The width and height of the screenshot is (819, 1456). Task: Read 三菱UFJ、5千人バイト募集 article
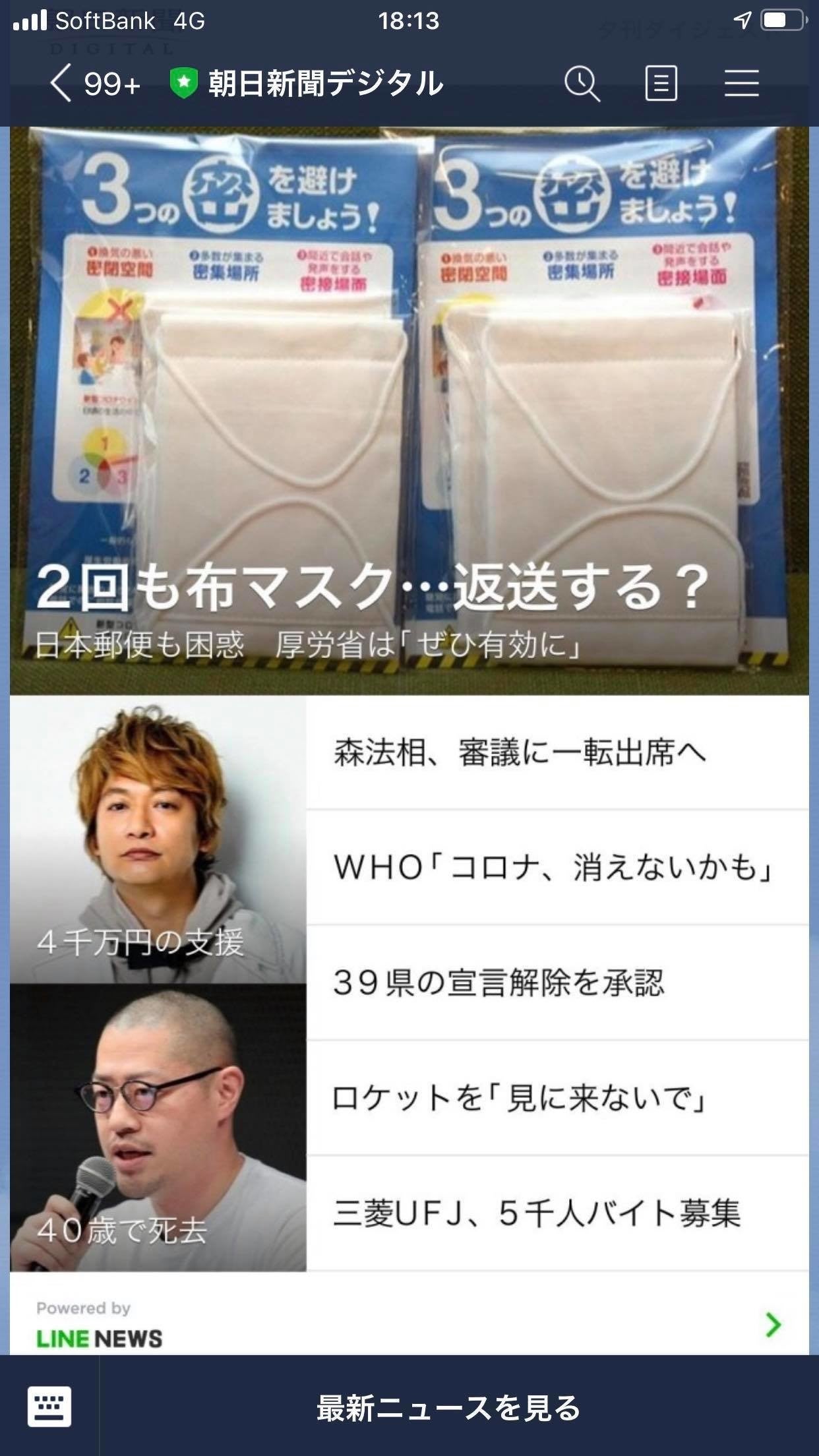[x=557, y=1213]
